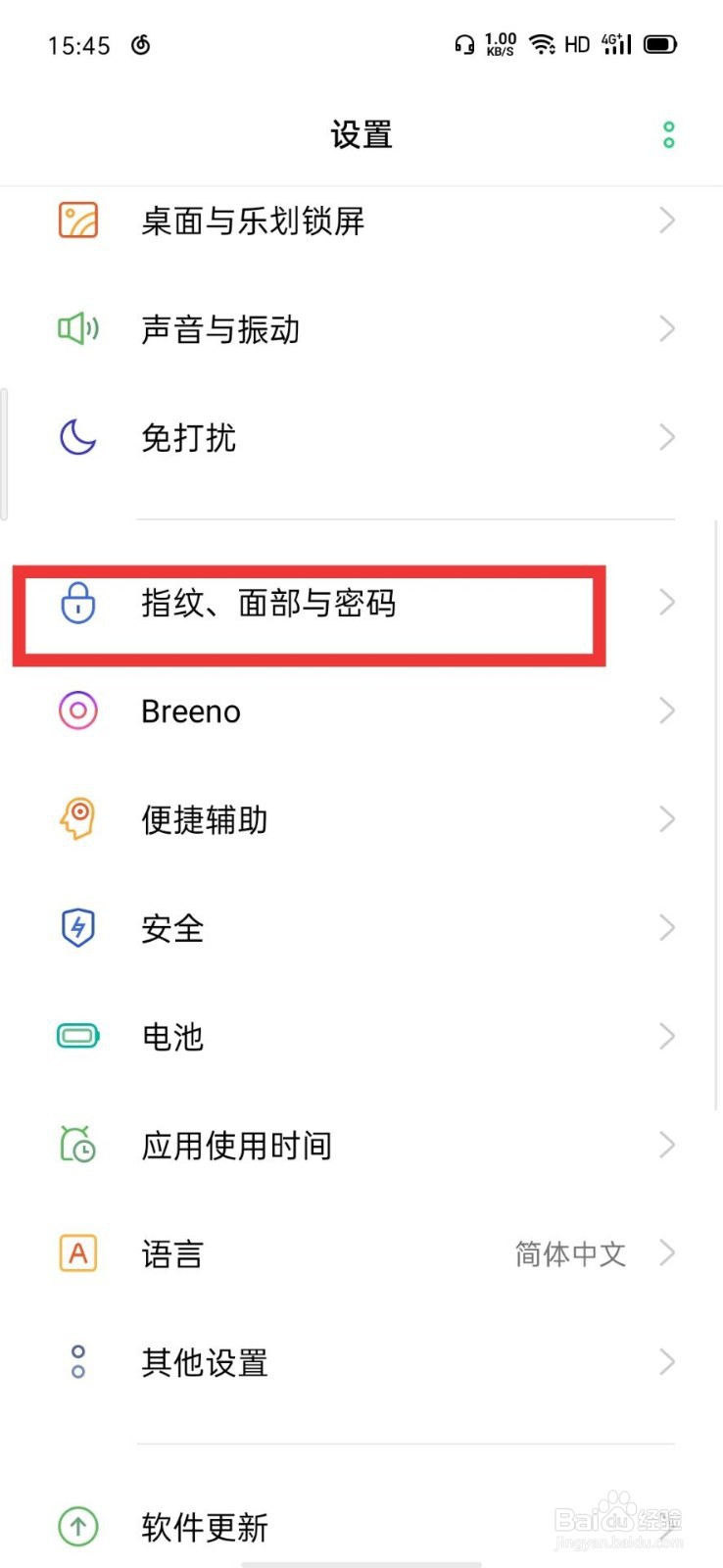Tap the letter-A icon beside 语言
This screenshot has height=1568, width=723.
[77, 1252]
